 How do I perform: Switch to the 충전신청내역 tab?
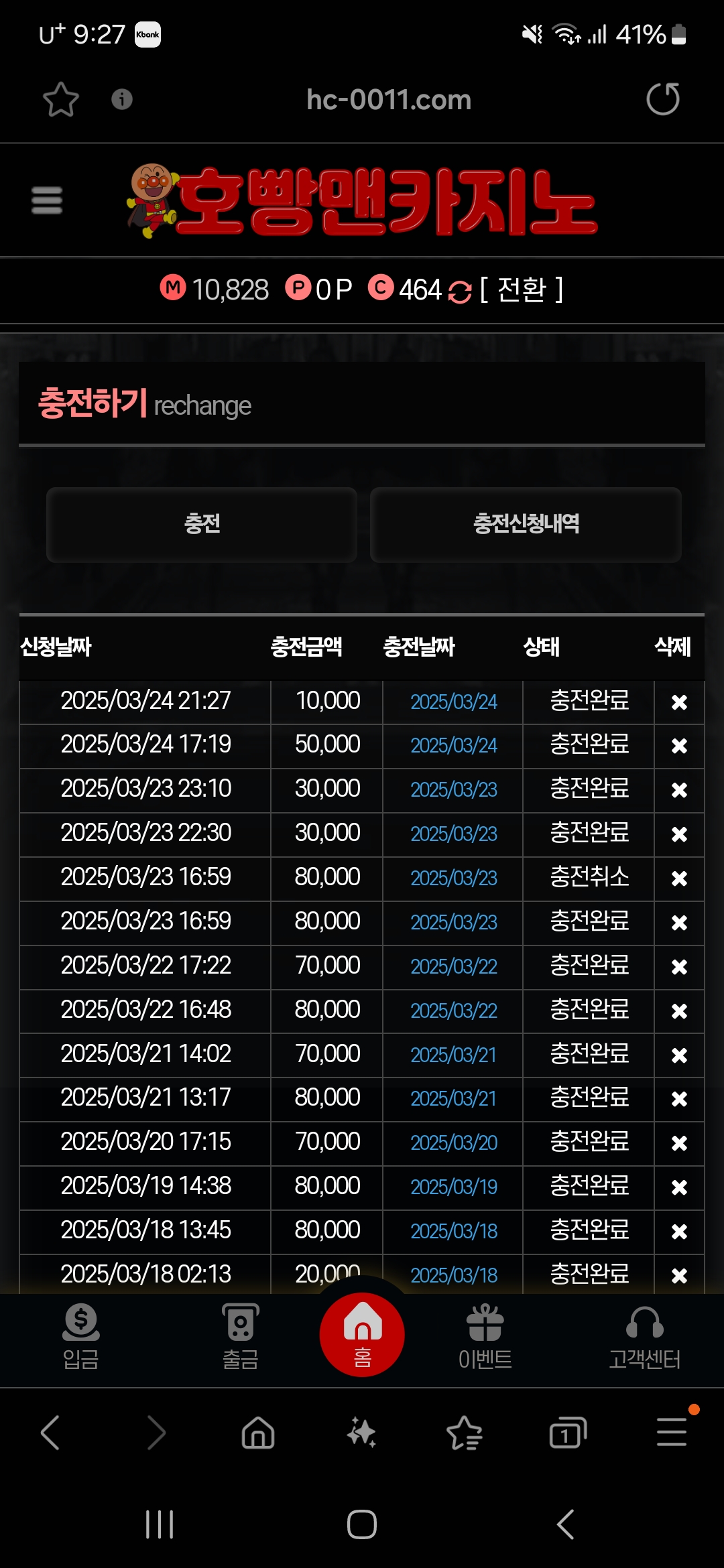[526, 524]
